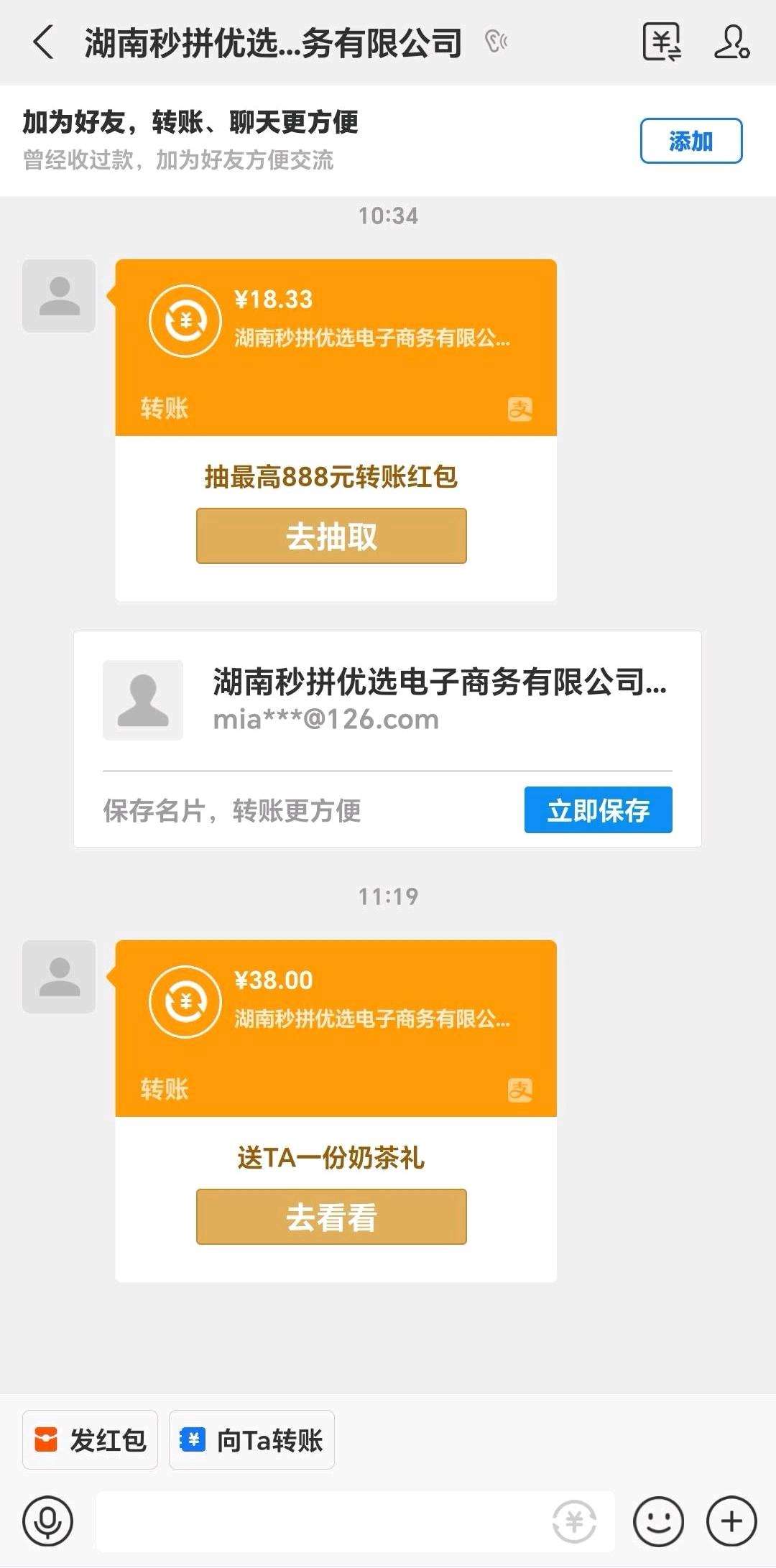
Task: Tap 立即保存 to save the contact card
Action: [x=598, y=809]
